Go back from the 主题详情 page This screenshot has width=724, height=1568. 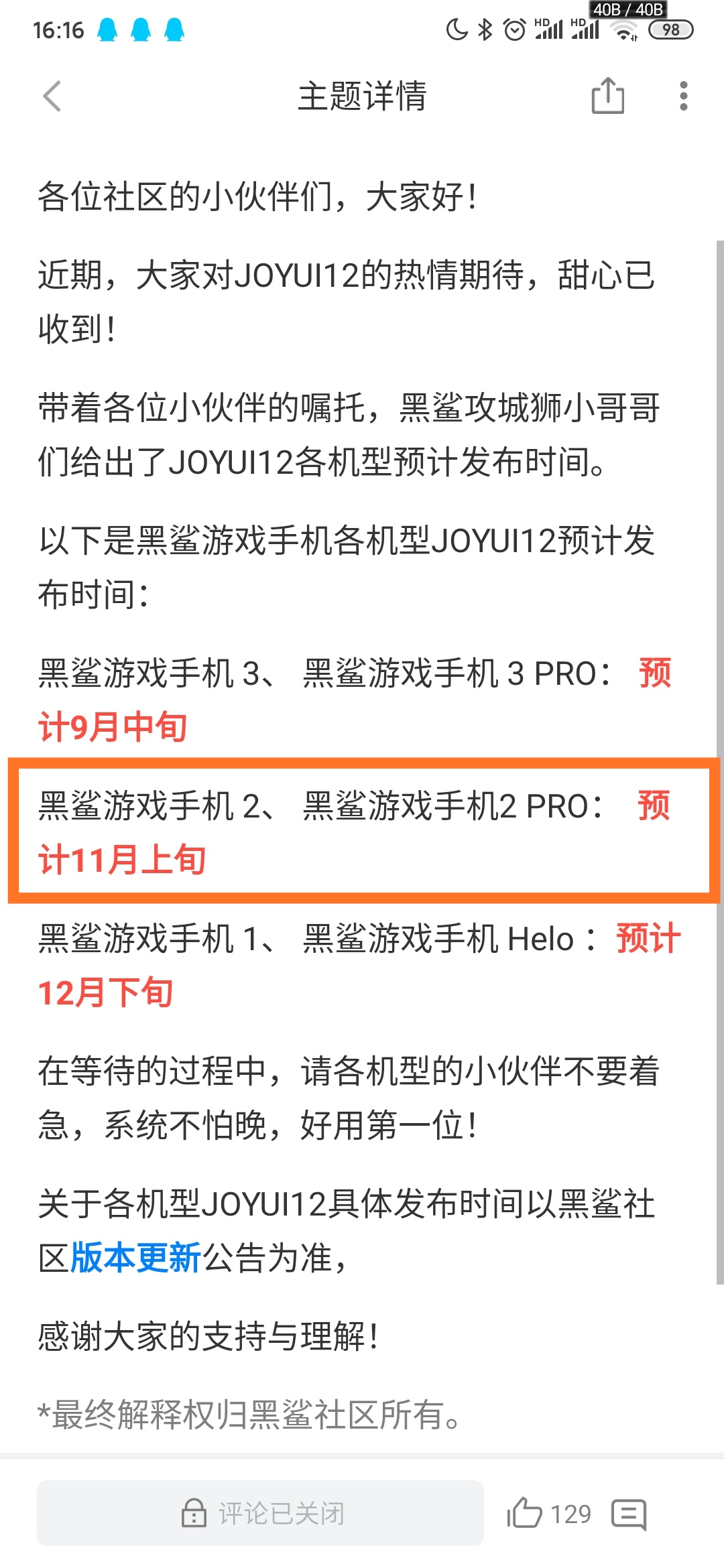(52, 96)
